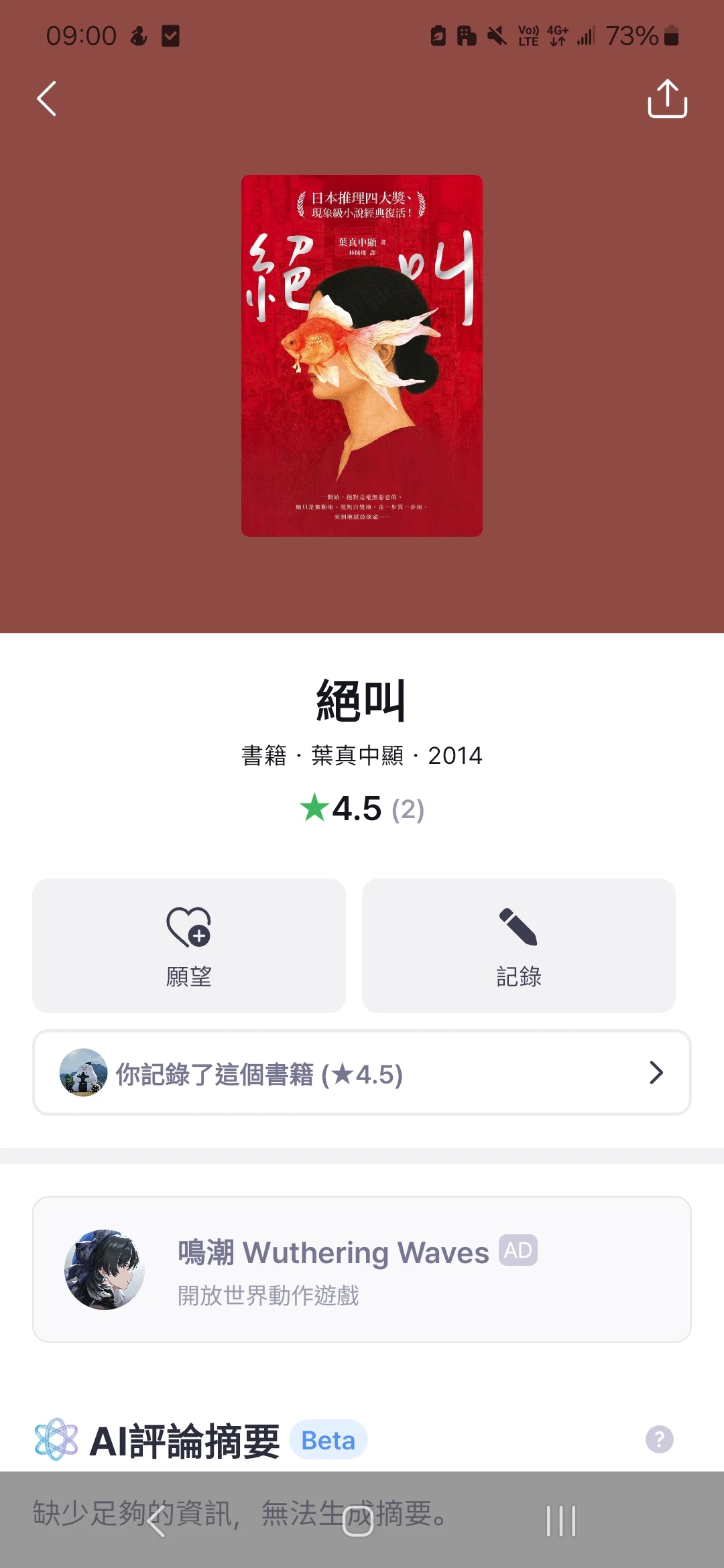Tap the 記錄 record button
The image size is (724, 1568).
coord(518,945)
